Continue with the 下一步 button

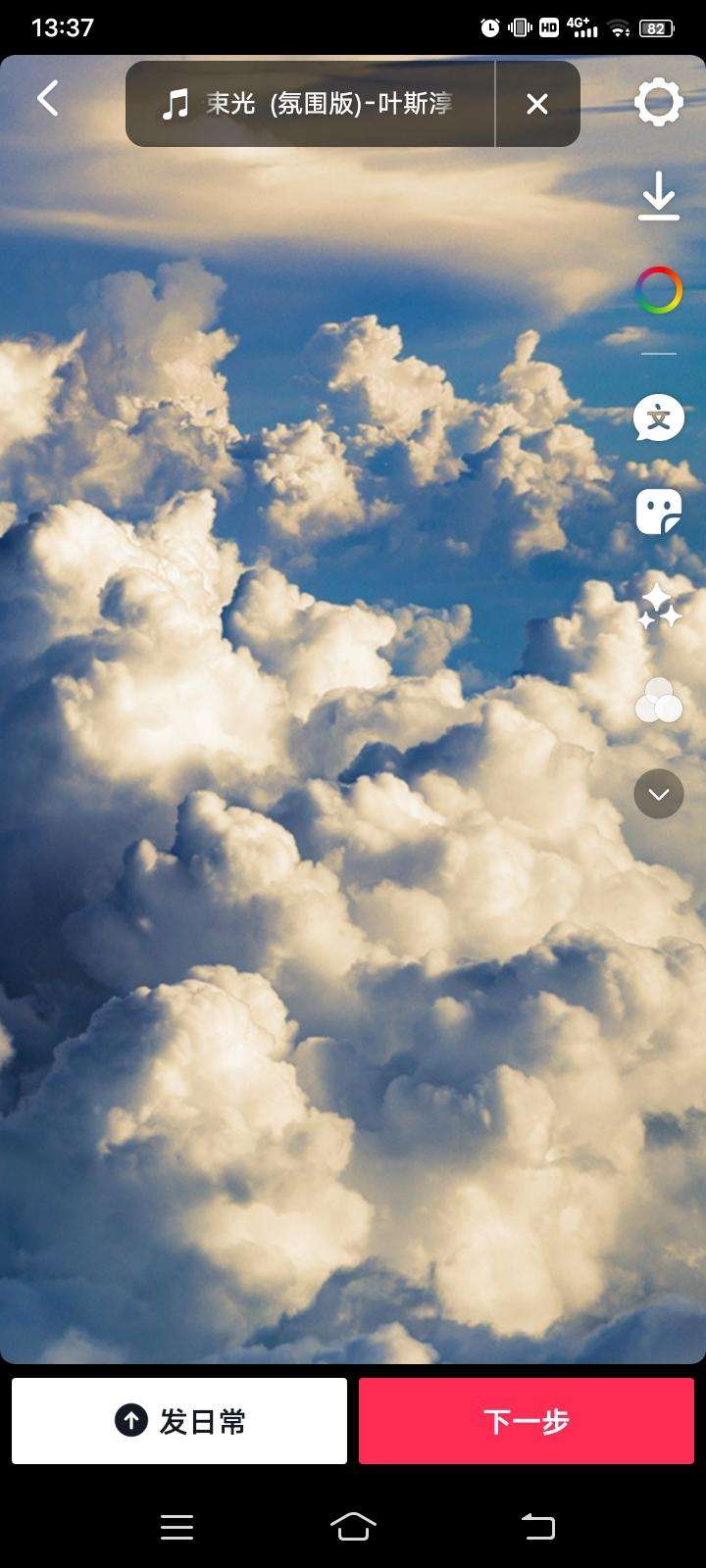pyautogui.click(x=527, y=1421)
